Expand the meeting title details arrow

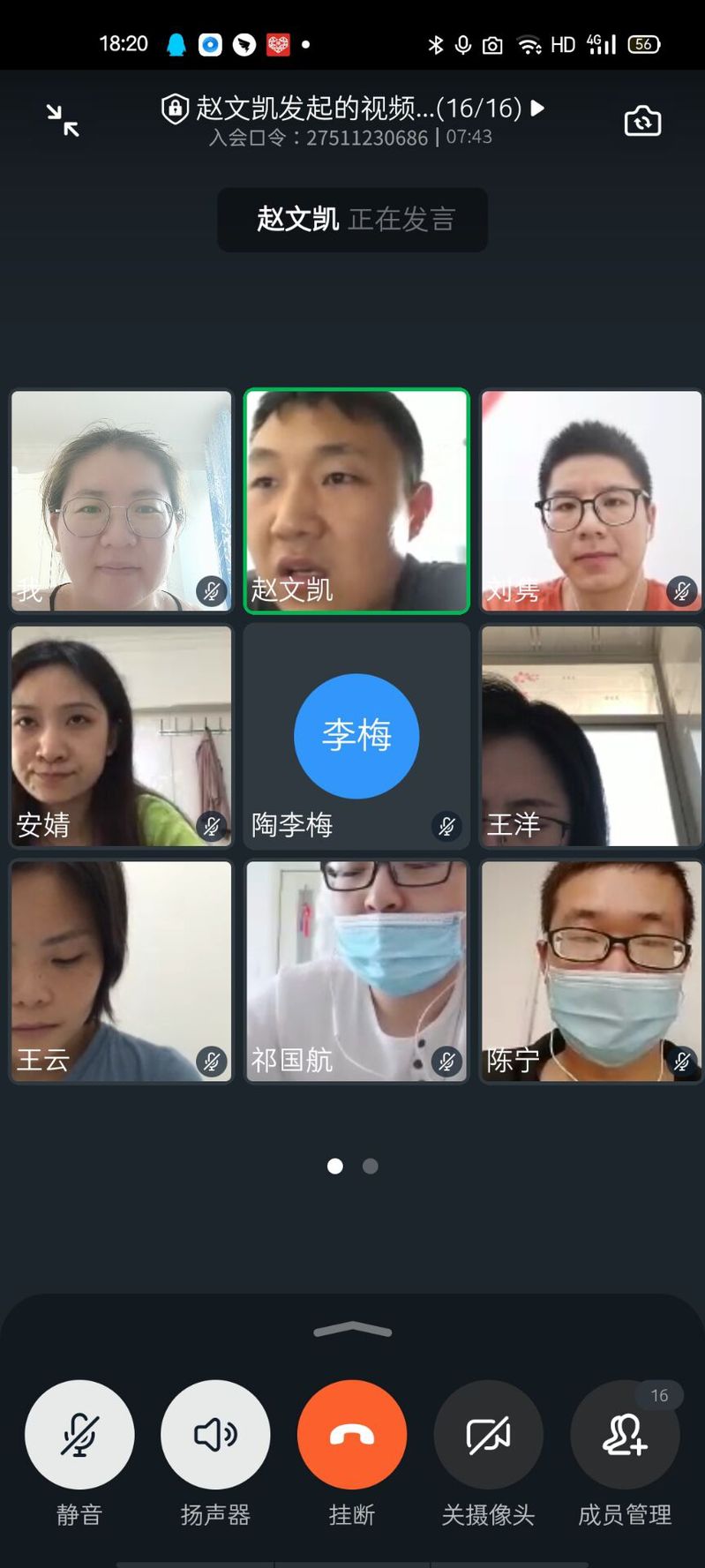coord(537,108)
